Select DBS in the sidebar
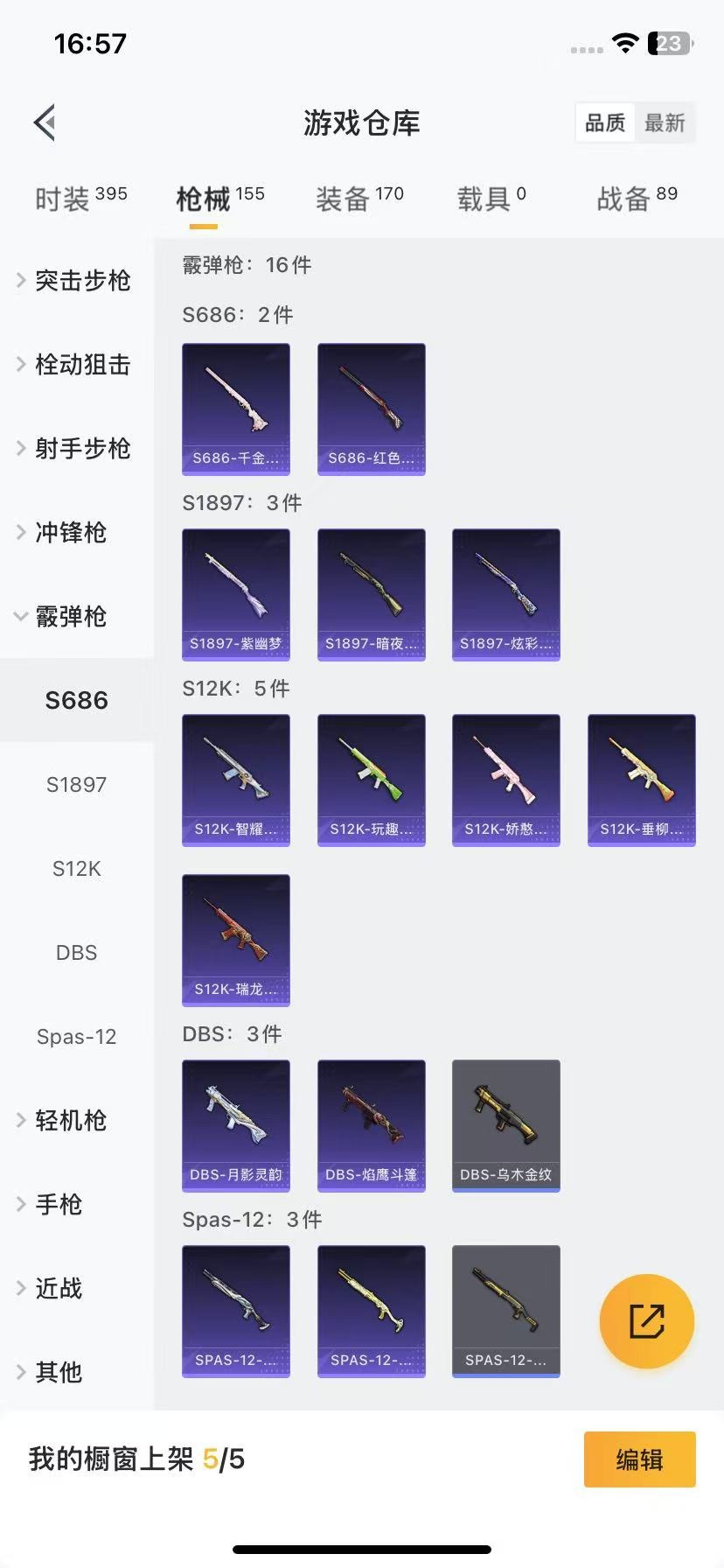 [x=77, y=953]
